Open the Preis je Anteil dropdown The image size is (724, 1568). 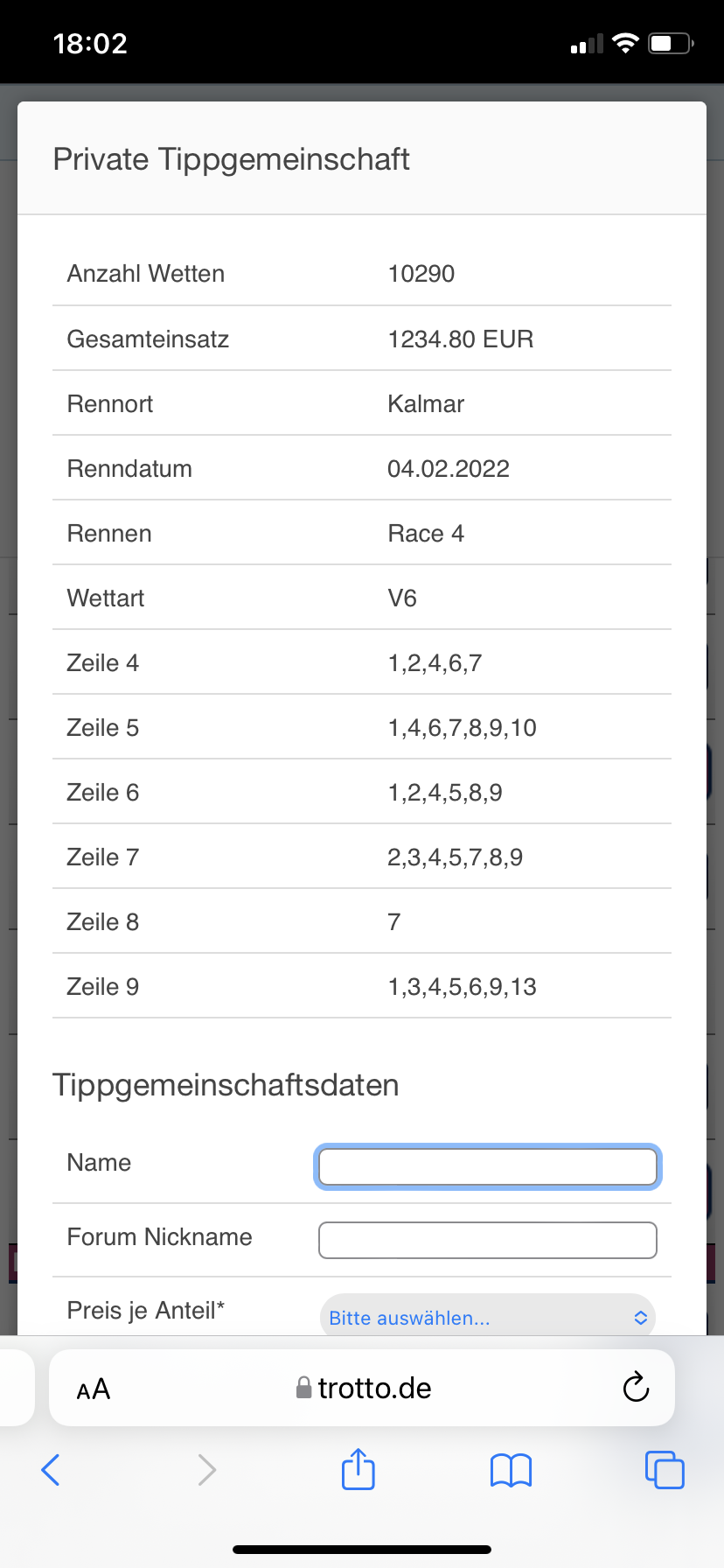pyautogui.click(x=488, y=1316)
